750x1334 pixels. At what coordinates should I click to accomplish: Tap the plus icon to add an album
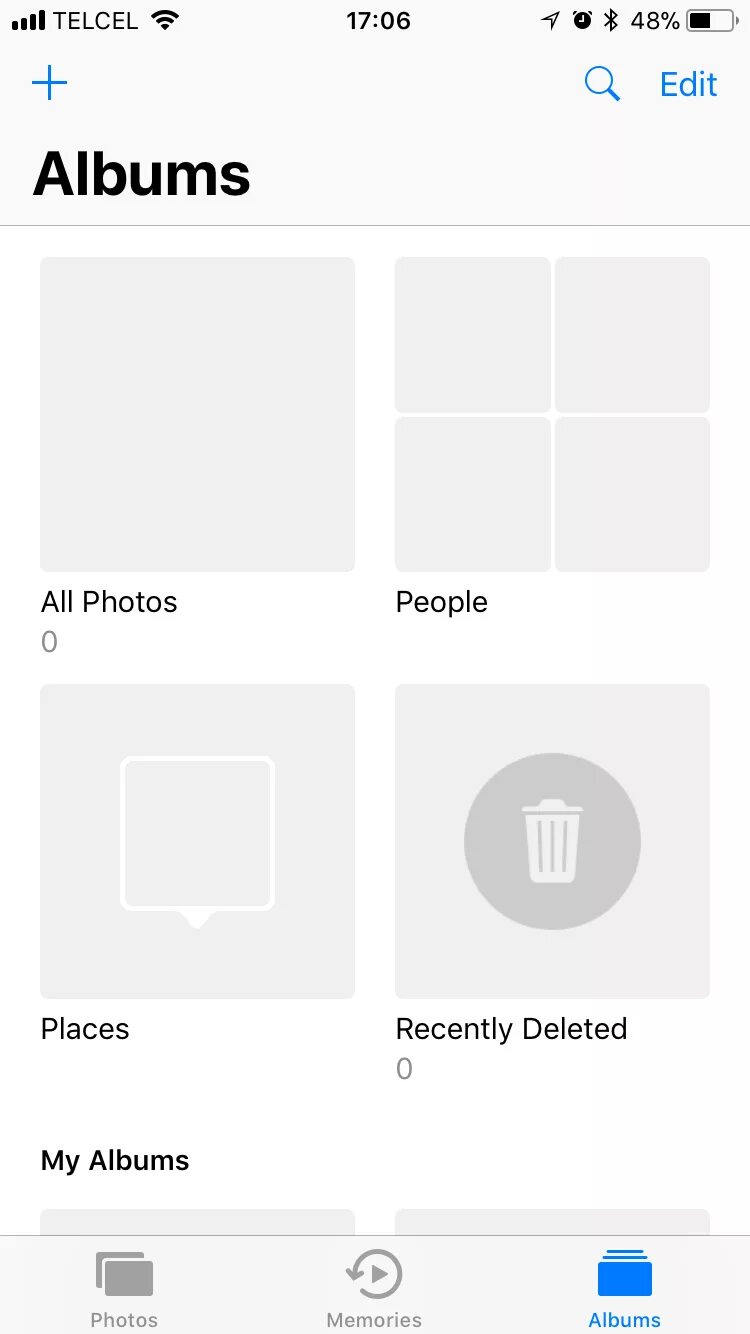tap(49, 83)
